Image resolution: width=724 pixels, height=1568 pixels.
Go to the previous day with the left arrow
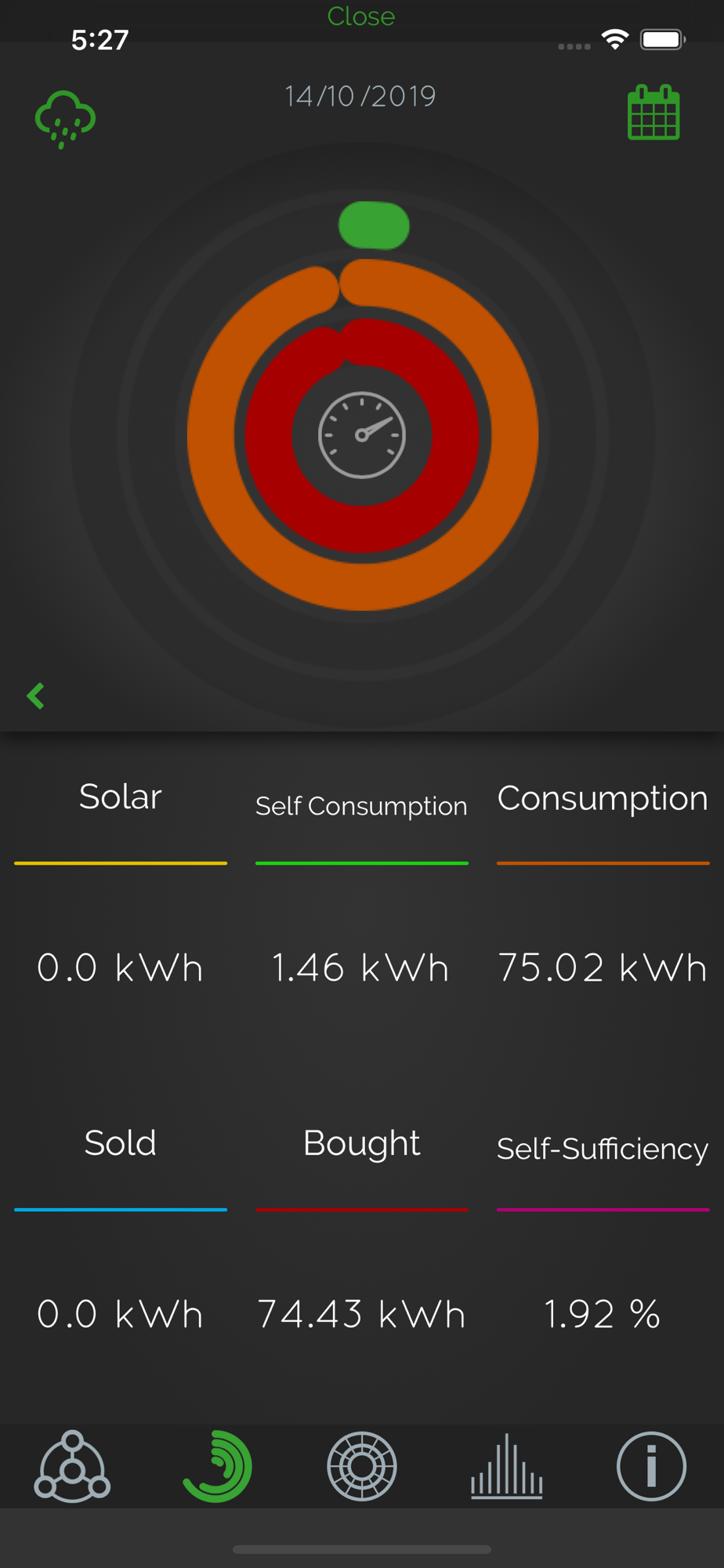click(35, 695)
